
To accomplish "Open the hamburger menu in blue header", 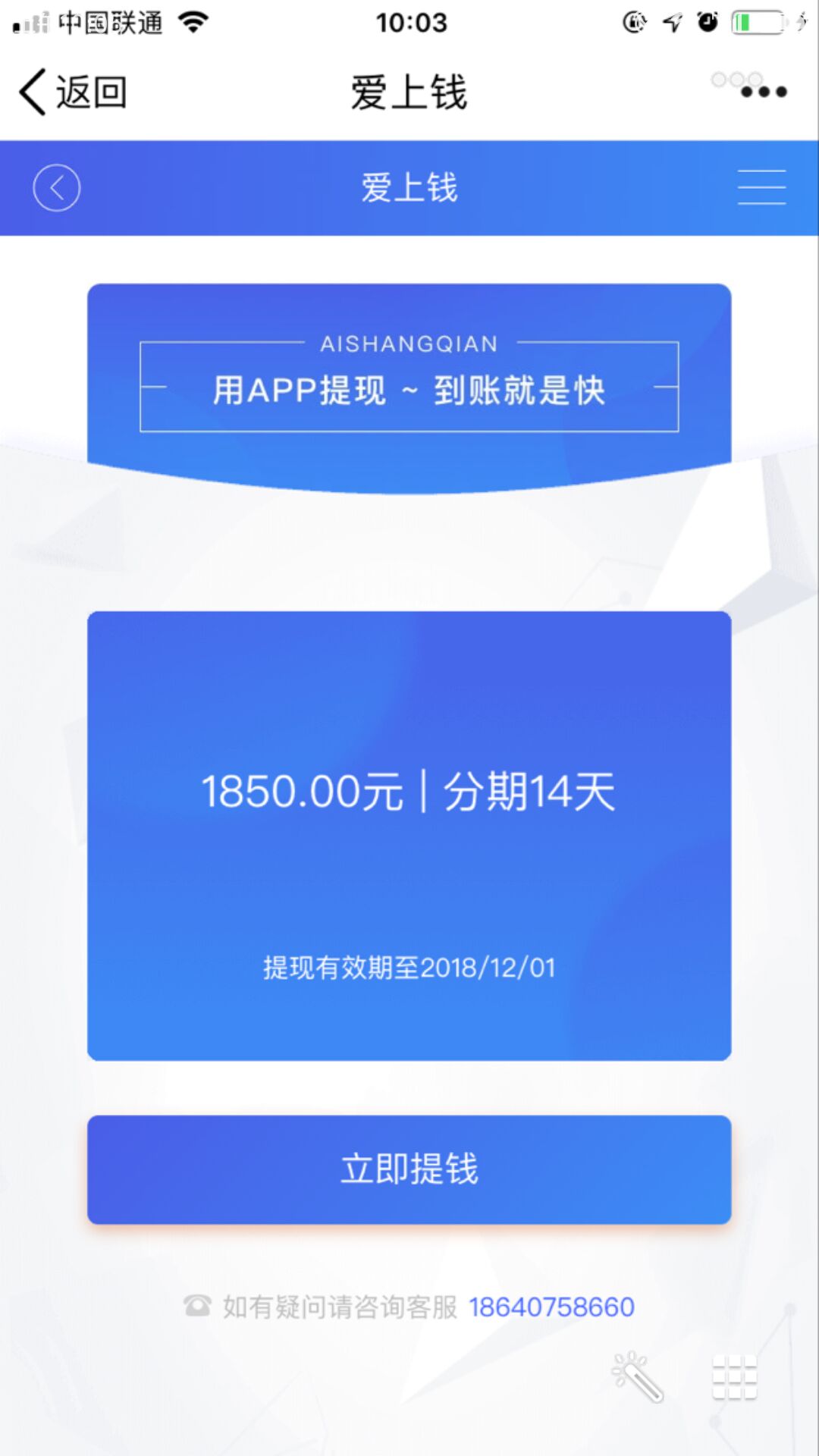I will [761, 187].
